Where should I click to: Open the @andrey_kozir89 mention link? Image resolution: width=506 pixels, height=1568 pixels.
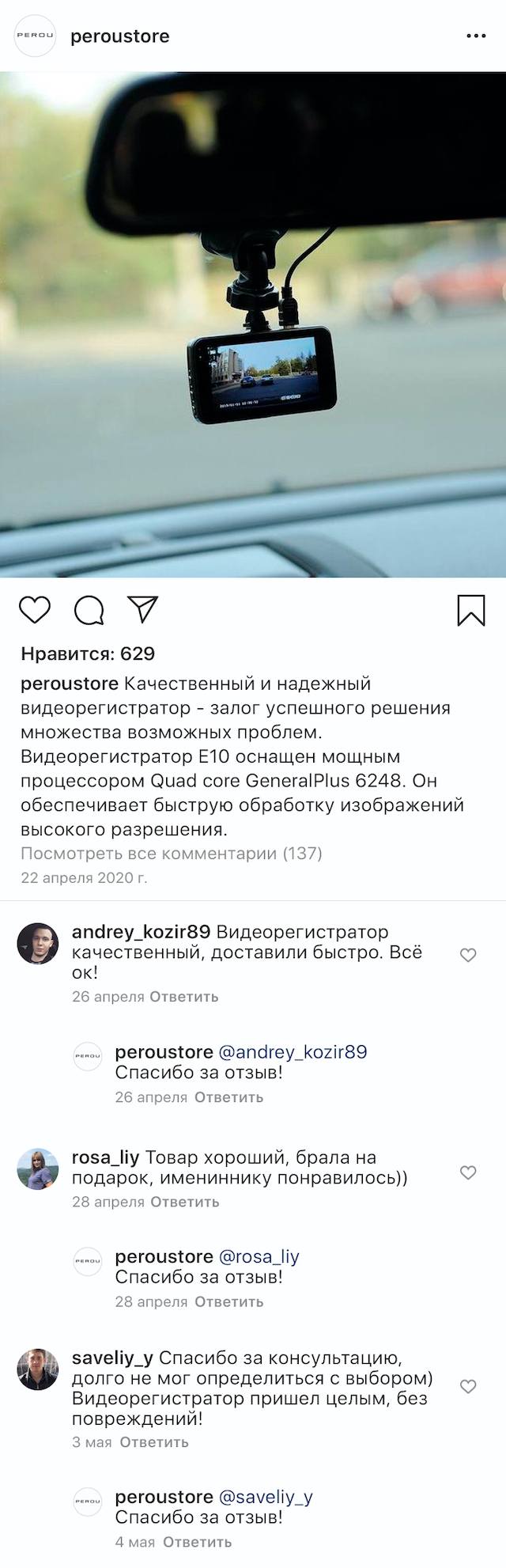tap(293, 1052)
